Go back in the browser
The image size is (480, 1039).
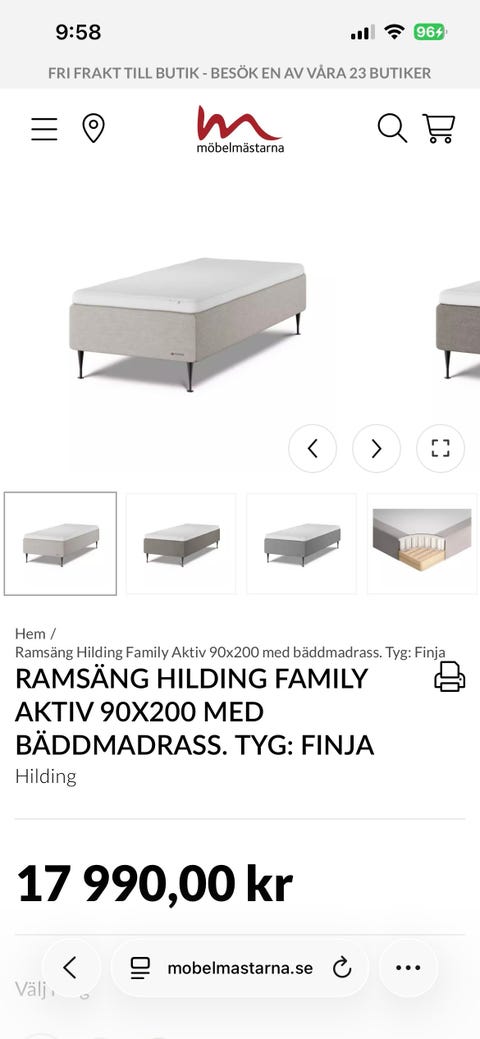tap(71, 968)
